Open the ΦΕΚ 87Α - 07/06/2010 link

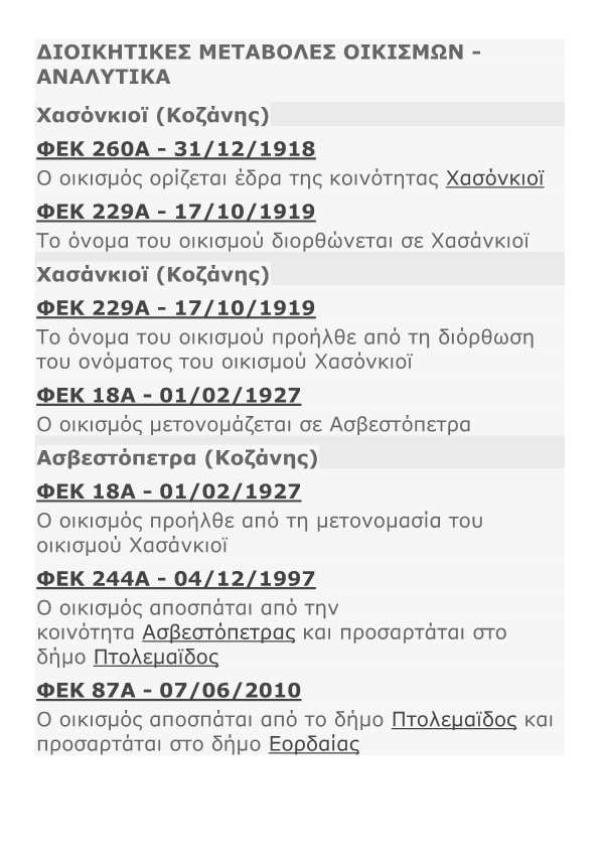pos(168,690)
